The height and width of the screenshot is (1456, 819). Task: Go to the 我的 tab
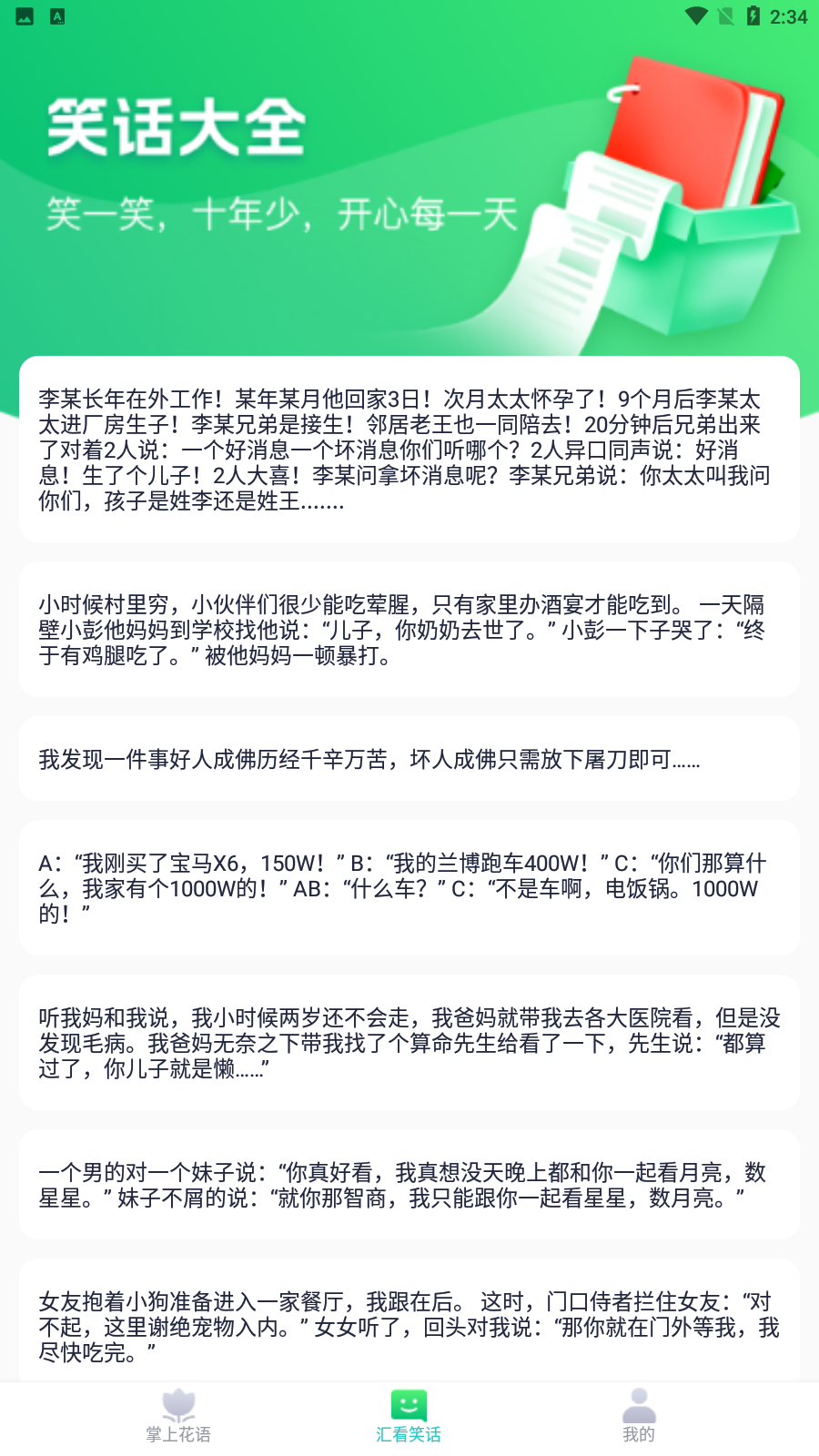click(x=639, y=1417)
